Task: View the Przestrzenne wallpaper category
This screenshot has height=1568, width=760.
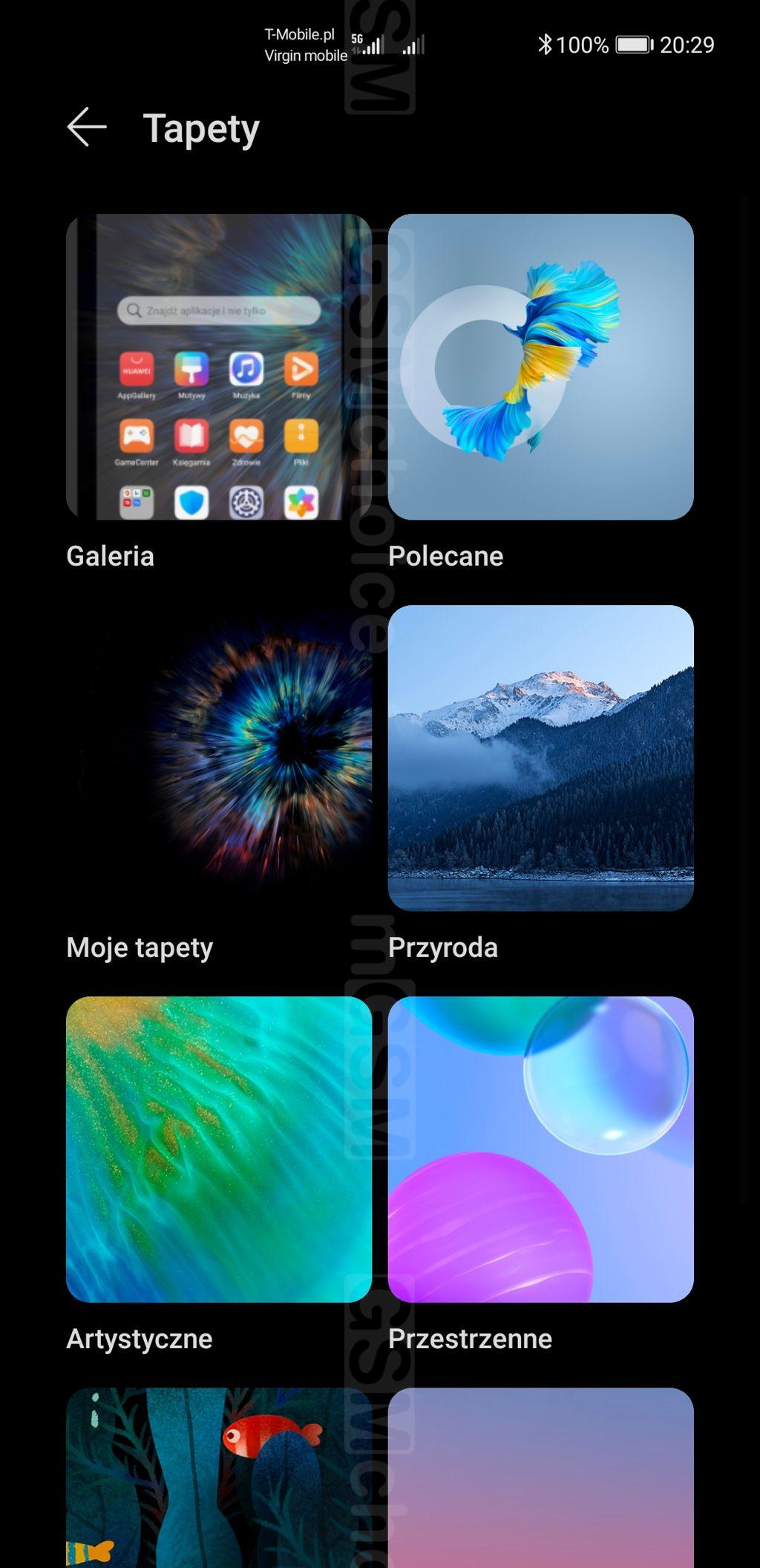Action: [x=540, y=1149]
